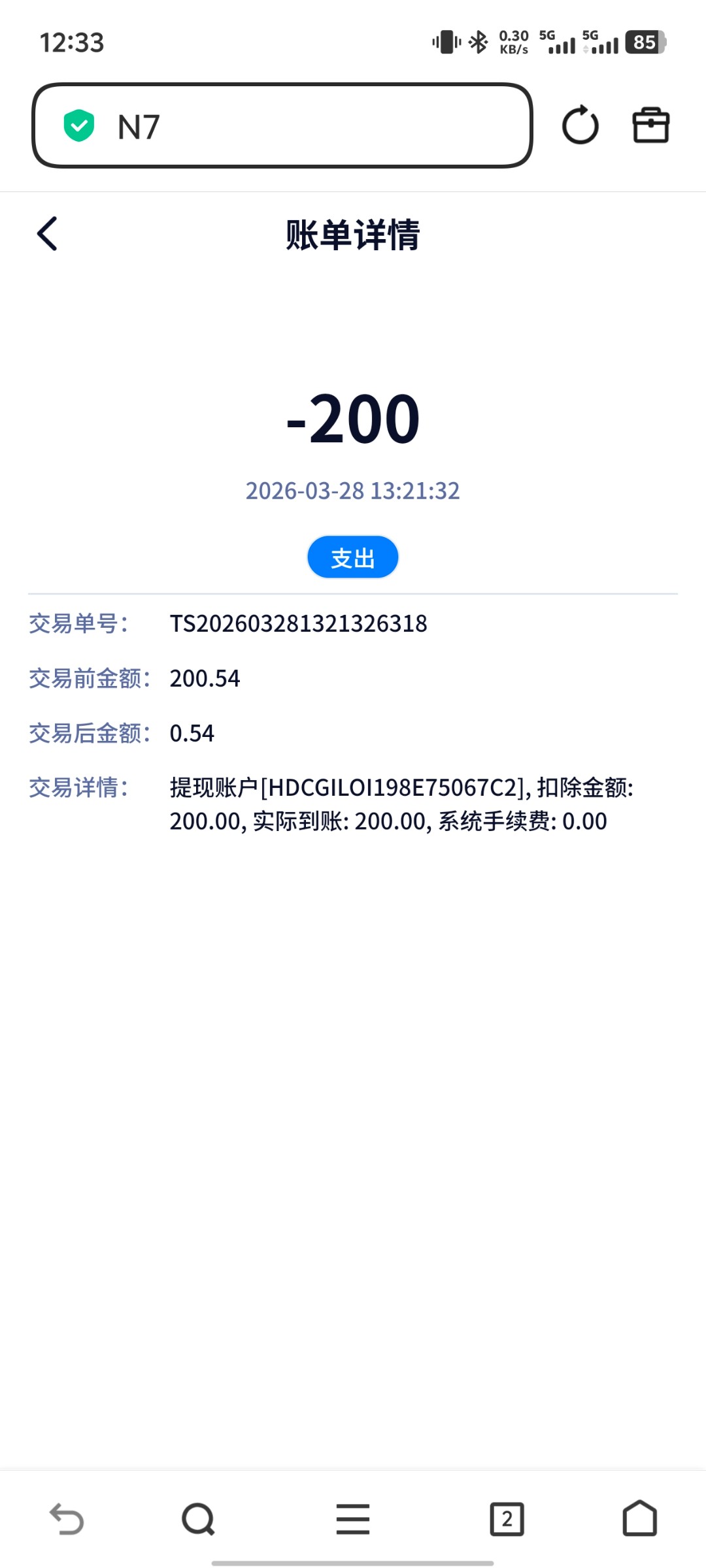The height and width of the screenshot is (1568, 706).
Task: Go back from the 账单详情 page
Action: coord(47,234)
